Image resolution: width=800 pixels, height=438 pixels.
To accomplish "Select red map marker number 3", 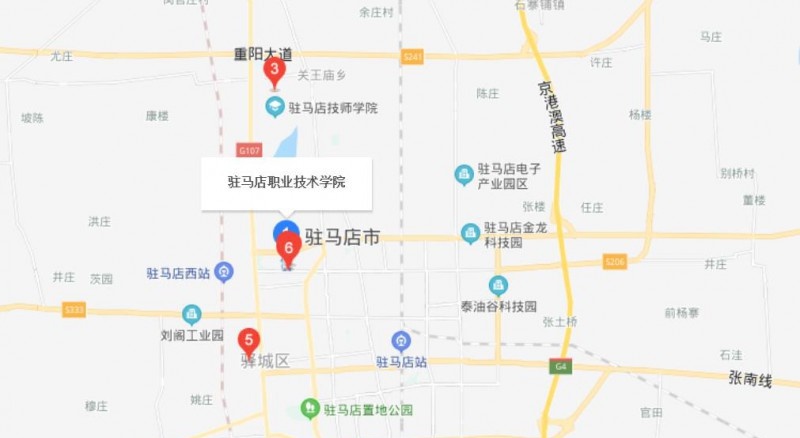I will point(271,72).
